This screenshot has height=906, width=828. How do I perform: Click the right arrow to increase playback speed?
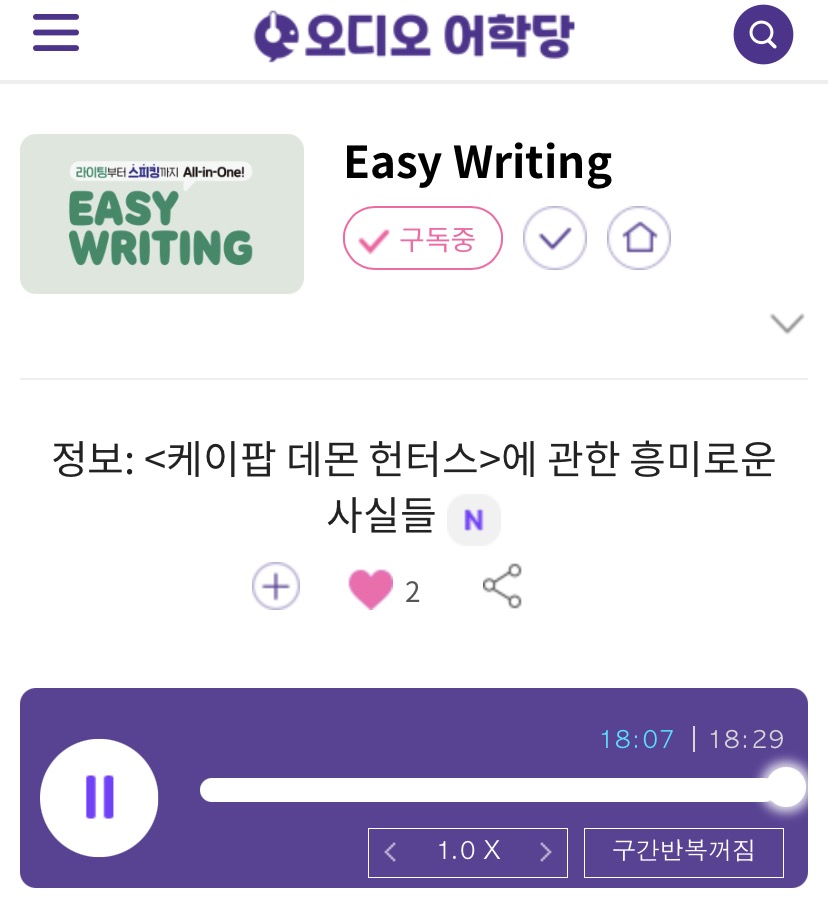point(546,852)
